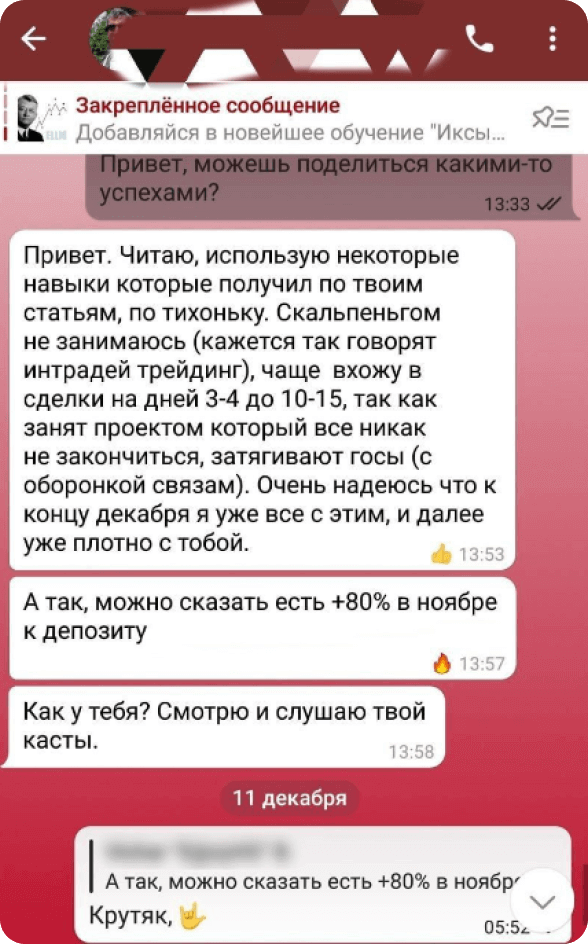Viewport: 588px width, 944px height.
Task: Show the list of pinned messages
Action: coord(550,118)
